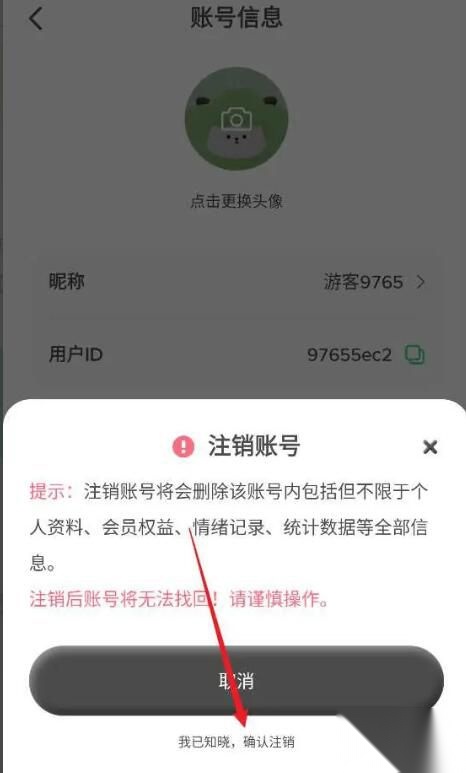Copy the 用户ID value
The image size is (466, 773).
(x=415, y=354)
